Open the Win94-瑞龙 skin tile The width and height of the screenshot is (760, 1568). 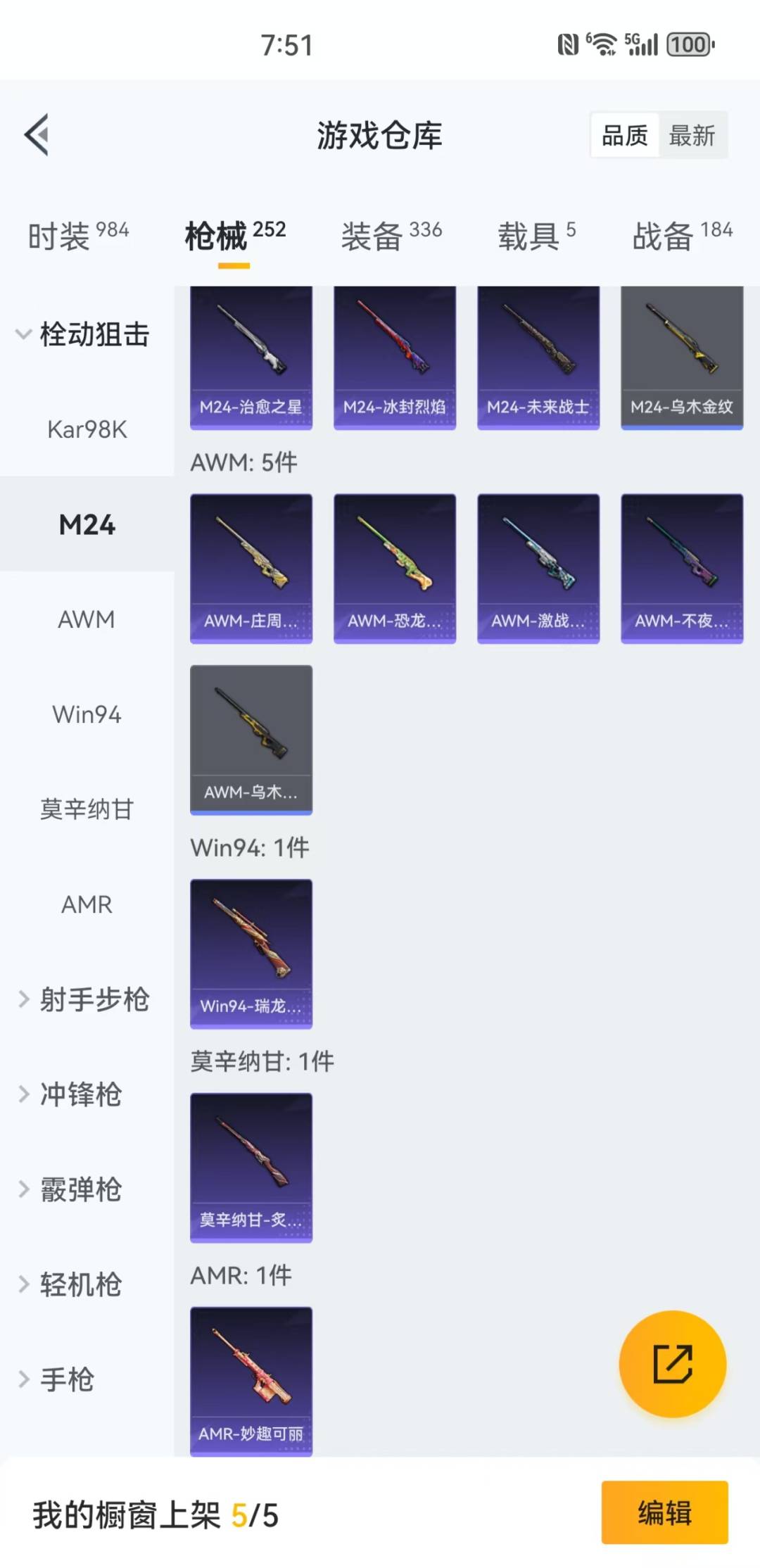coord(251,954)
